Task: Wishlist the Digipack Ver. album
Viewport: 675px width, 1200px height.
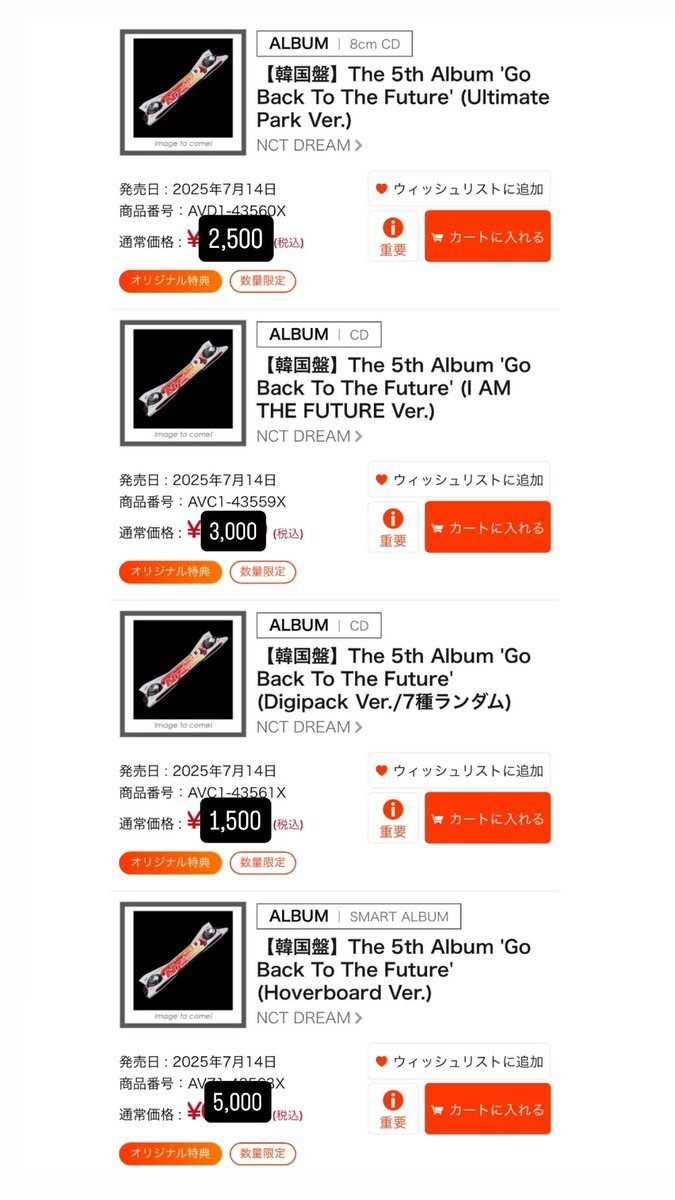Action: tap(459, 770)
